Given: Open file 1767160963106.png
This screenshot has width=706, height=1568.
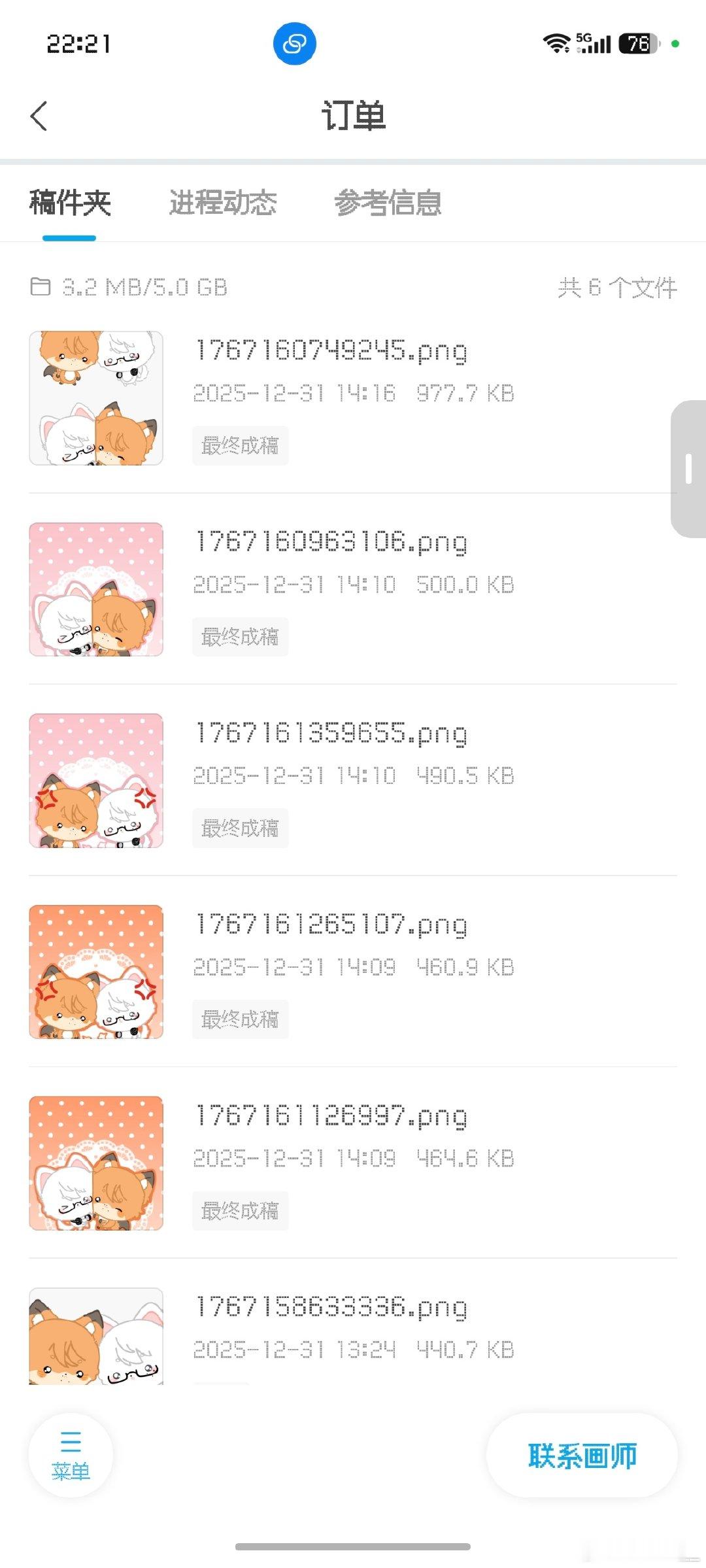Looking at the screenshot, I should [x=353, y=589].
